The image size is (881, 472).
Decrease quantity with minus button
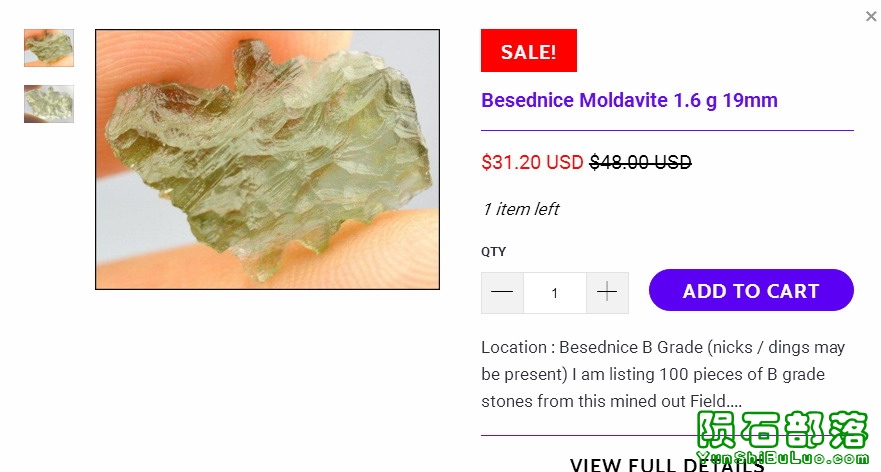coord(502,293)
